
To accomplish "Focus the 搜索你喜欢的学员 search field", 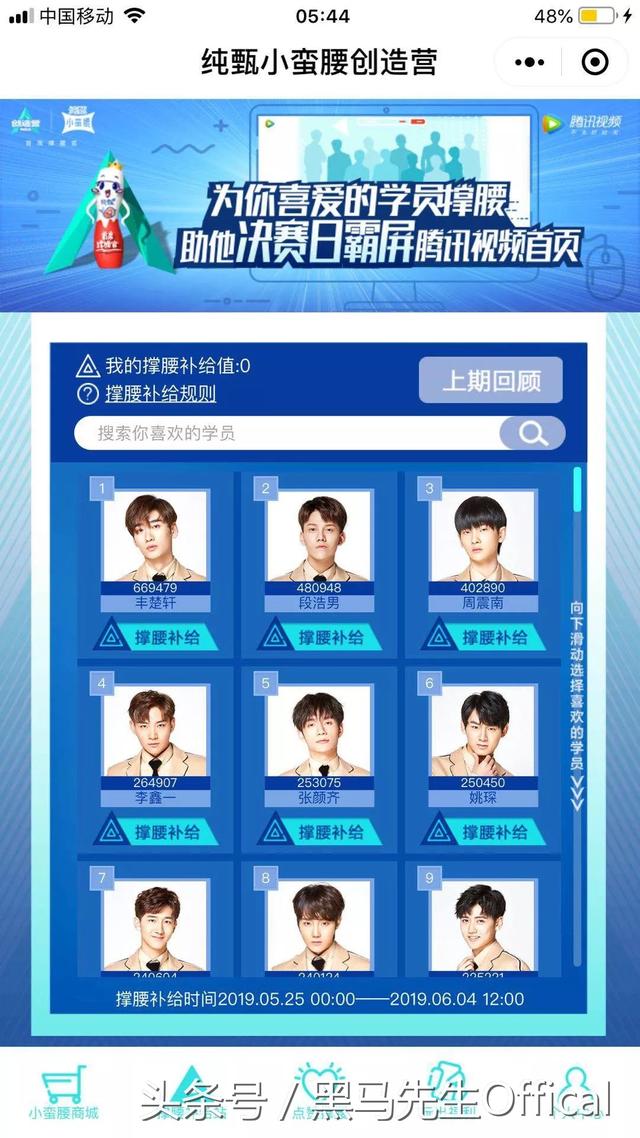I will [x=287, y=433].
